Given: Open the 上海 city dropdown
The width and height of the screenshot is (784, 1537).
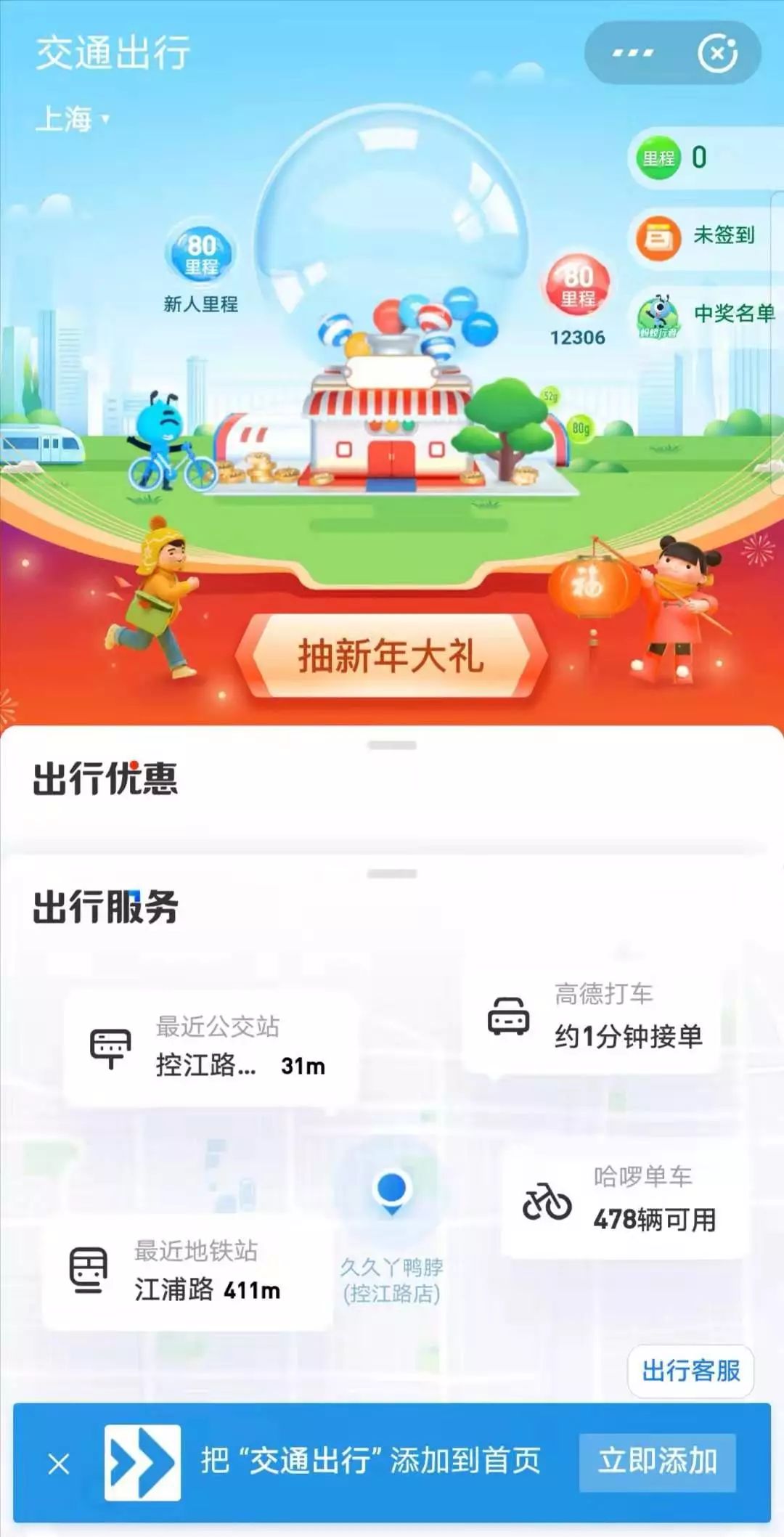Looking at the screenshot, I should click(73, 119).
